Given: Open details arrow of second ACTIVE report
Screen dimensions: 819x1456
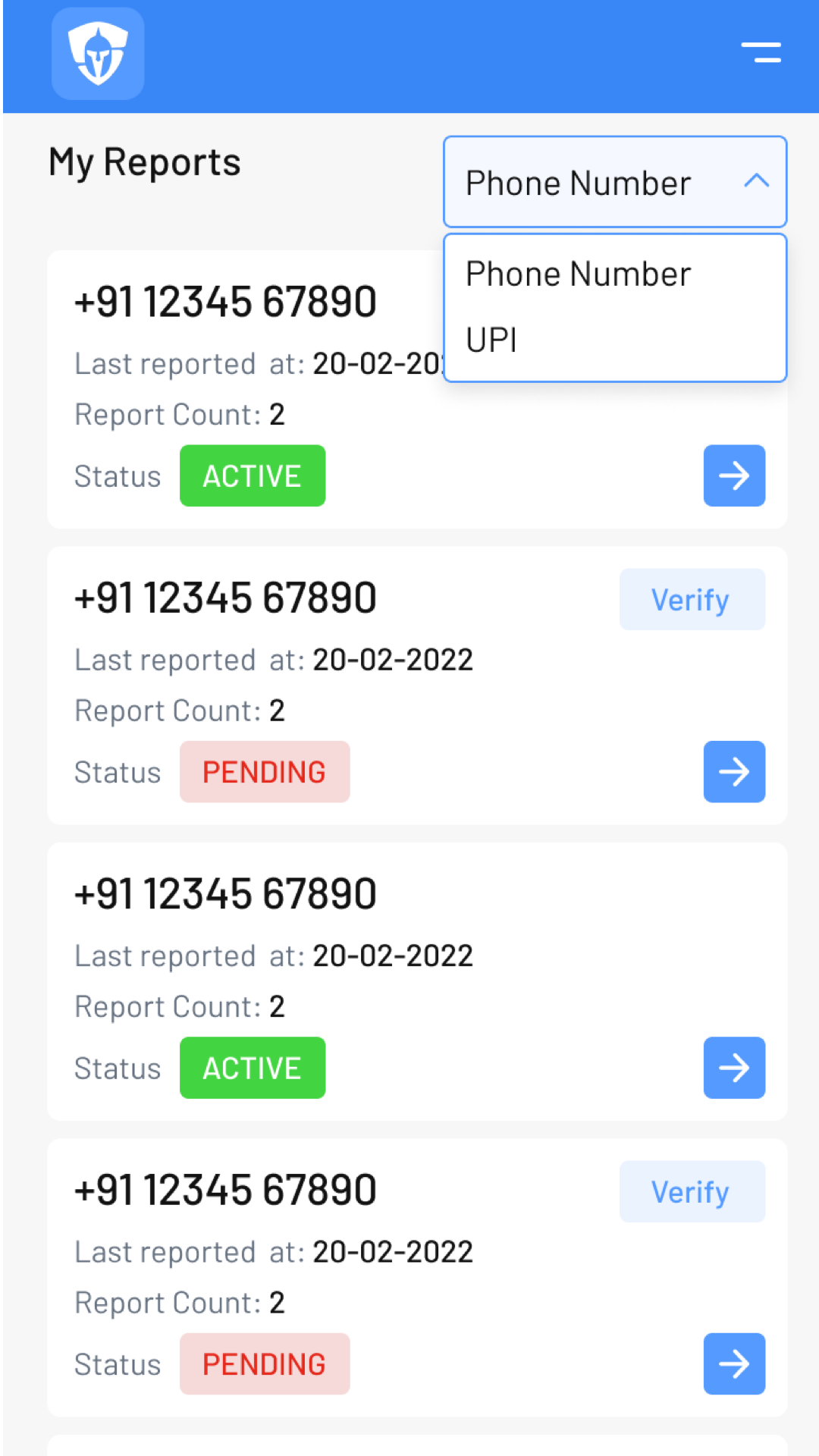Looking at the screenshot, I should 733,1068.
